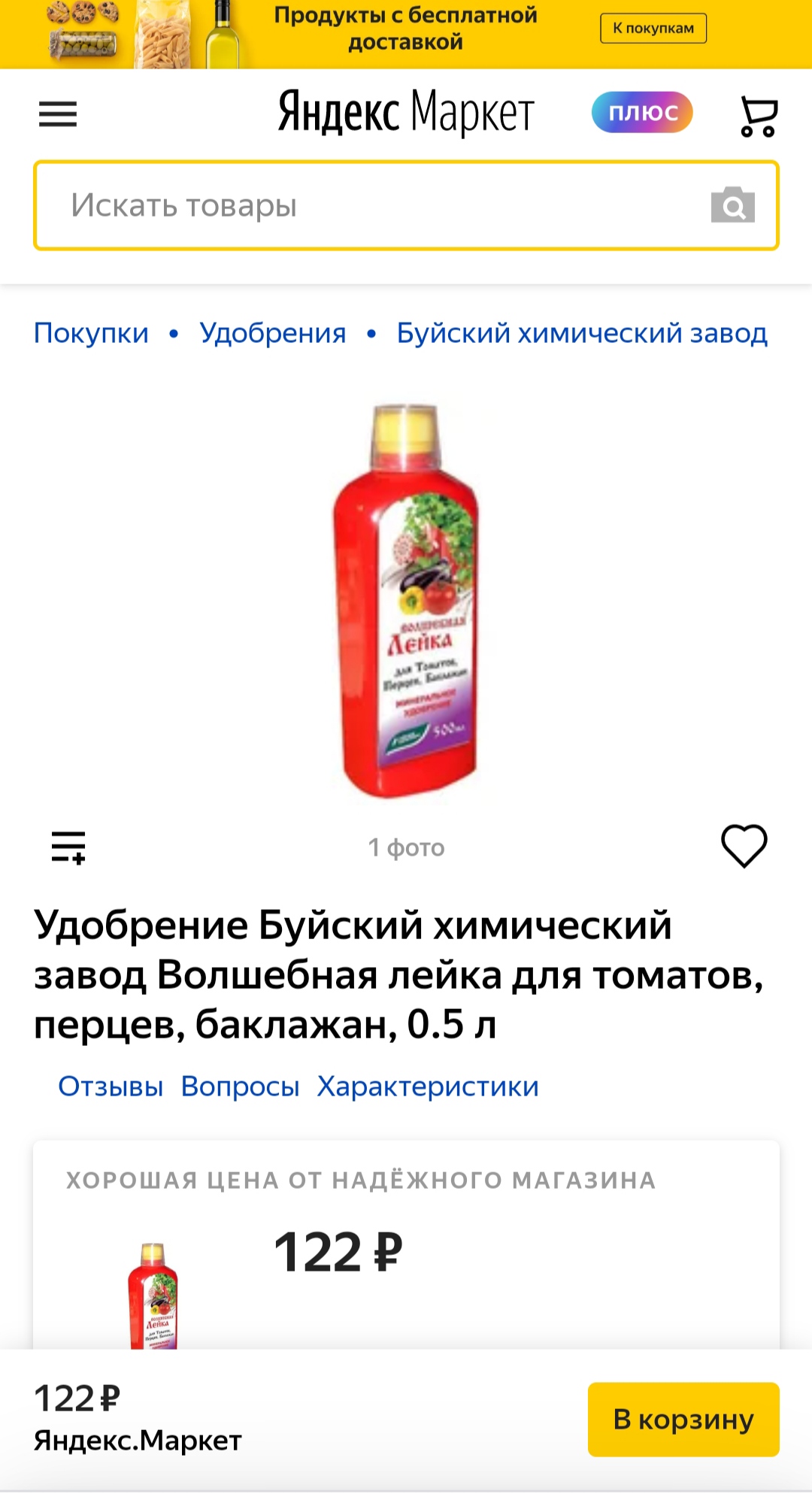Add product to comparison list
This screenshot has height=1494, width=812.
[68, 847]
